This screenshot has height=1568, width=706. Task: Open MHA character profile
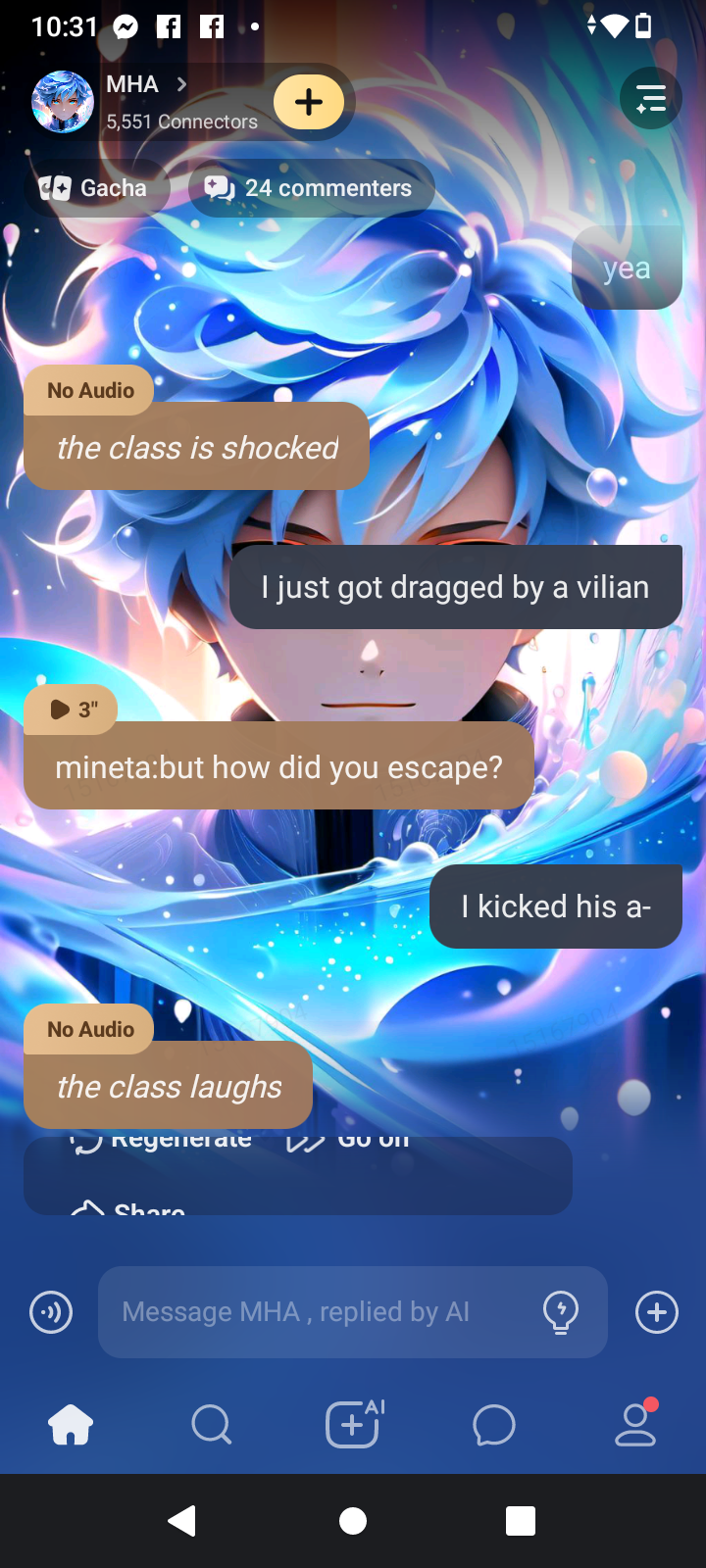coord(132,85)
